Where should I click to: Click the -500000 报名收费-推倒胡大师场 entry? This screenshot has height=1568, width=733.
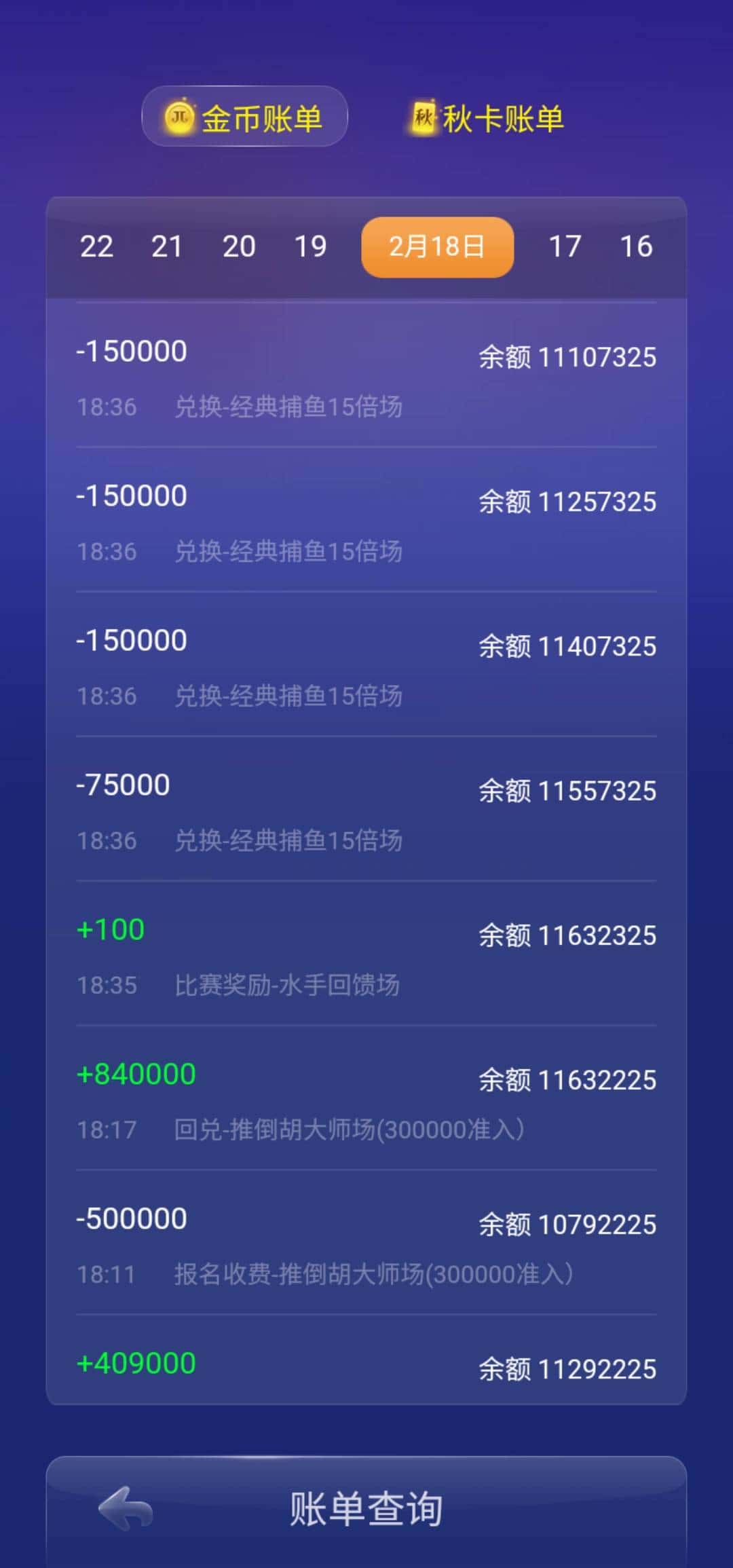coord(366,1246)
